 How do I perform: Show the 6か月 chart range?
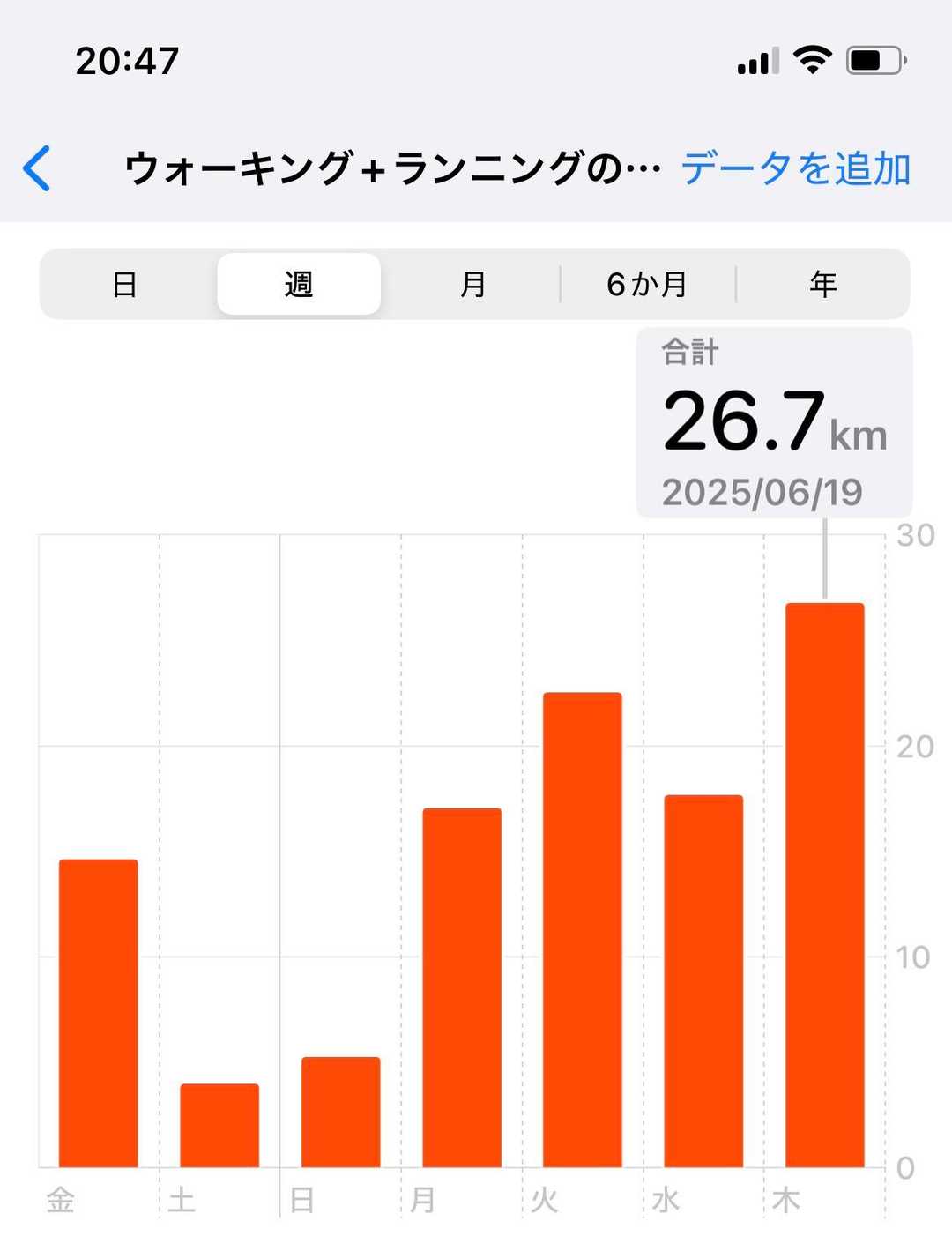click(647, 285)
